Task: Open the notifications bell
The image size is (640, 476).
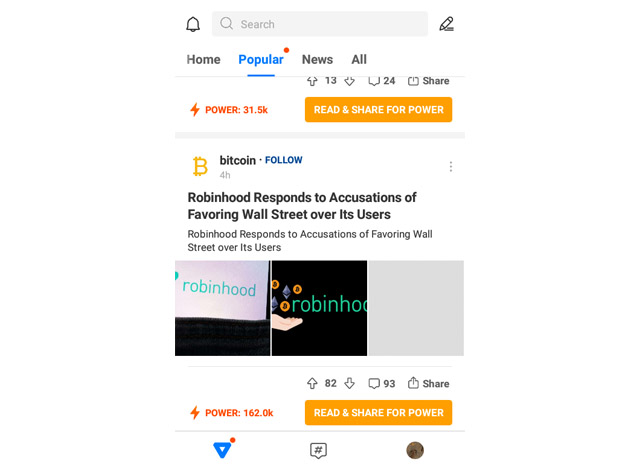Action: pyautogui.click(x=193, y=24)
